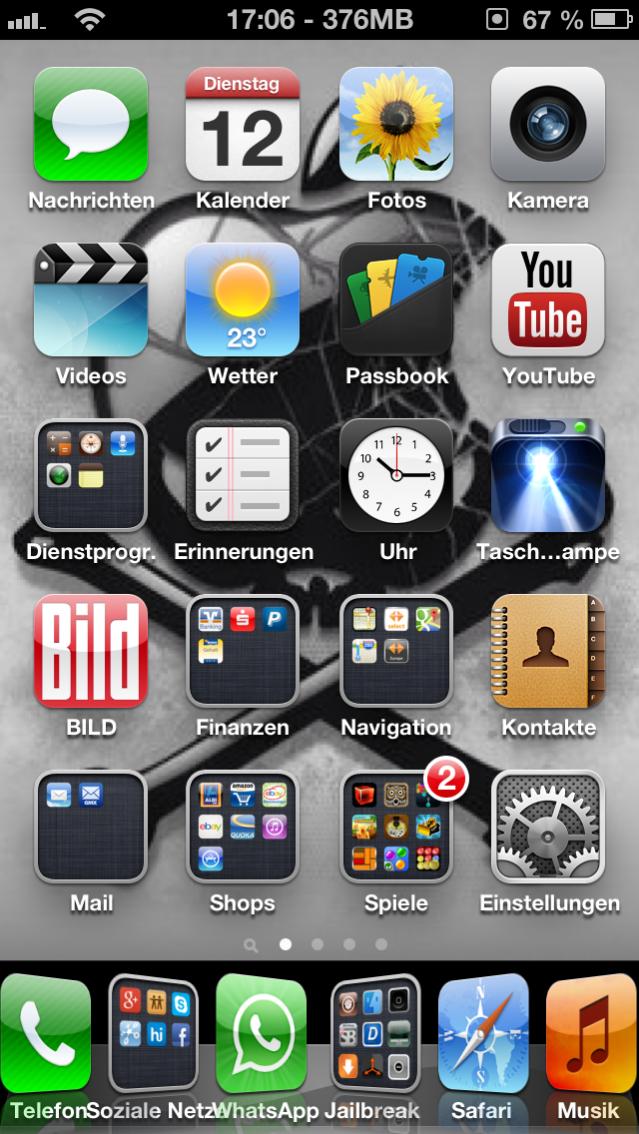Open Passbook

coord(396,300)
